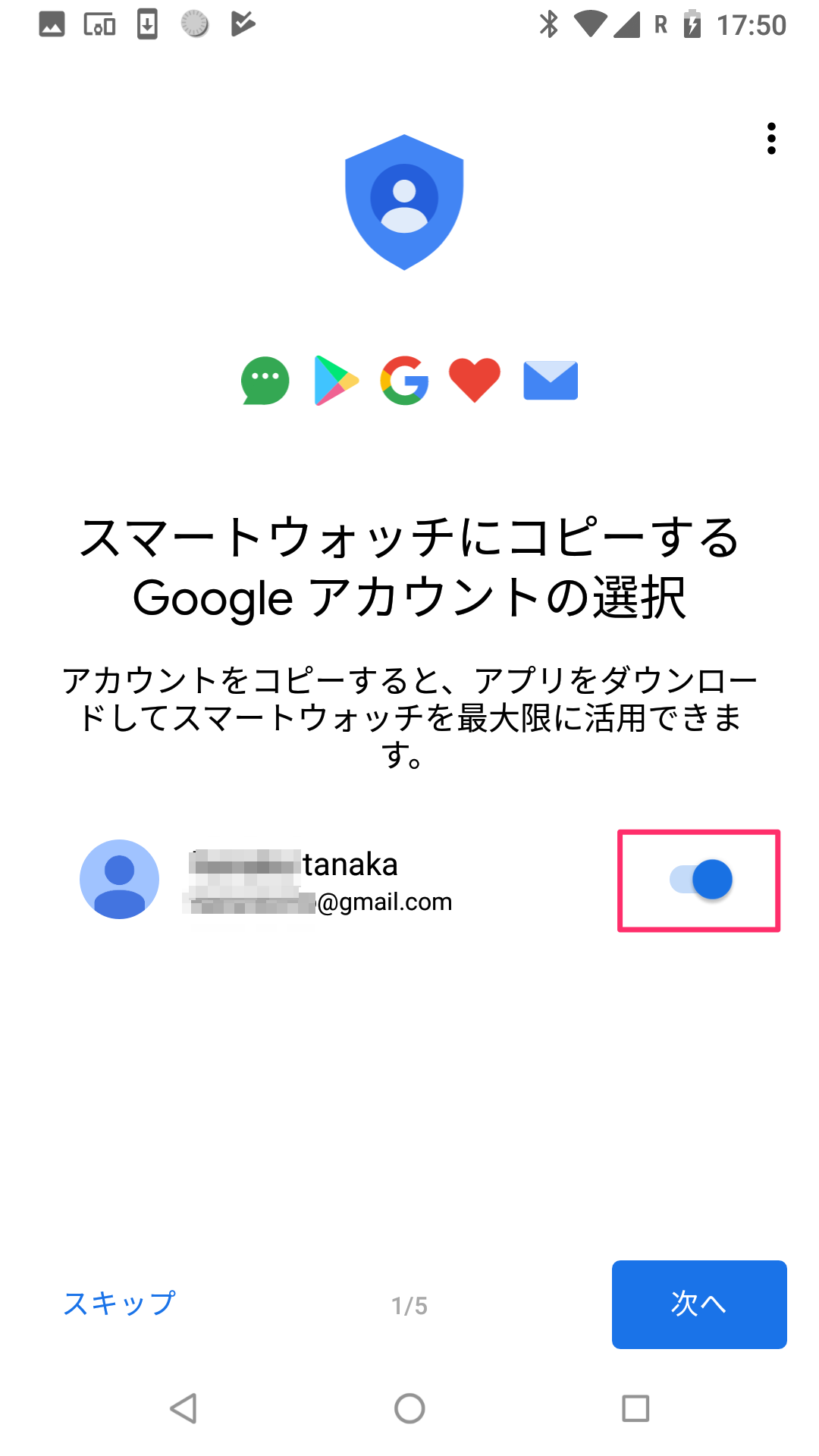819x1456 pixels.
Task: Go back using the system back button
Action: click(184, 1408)
